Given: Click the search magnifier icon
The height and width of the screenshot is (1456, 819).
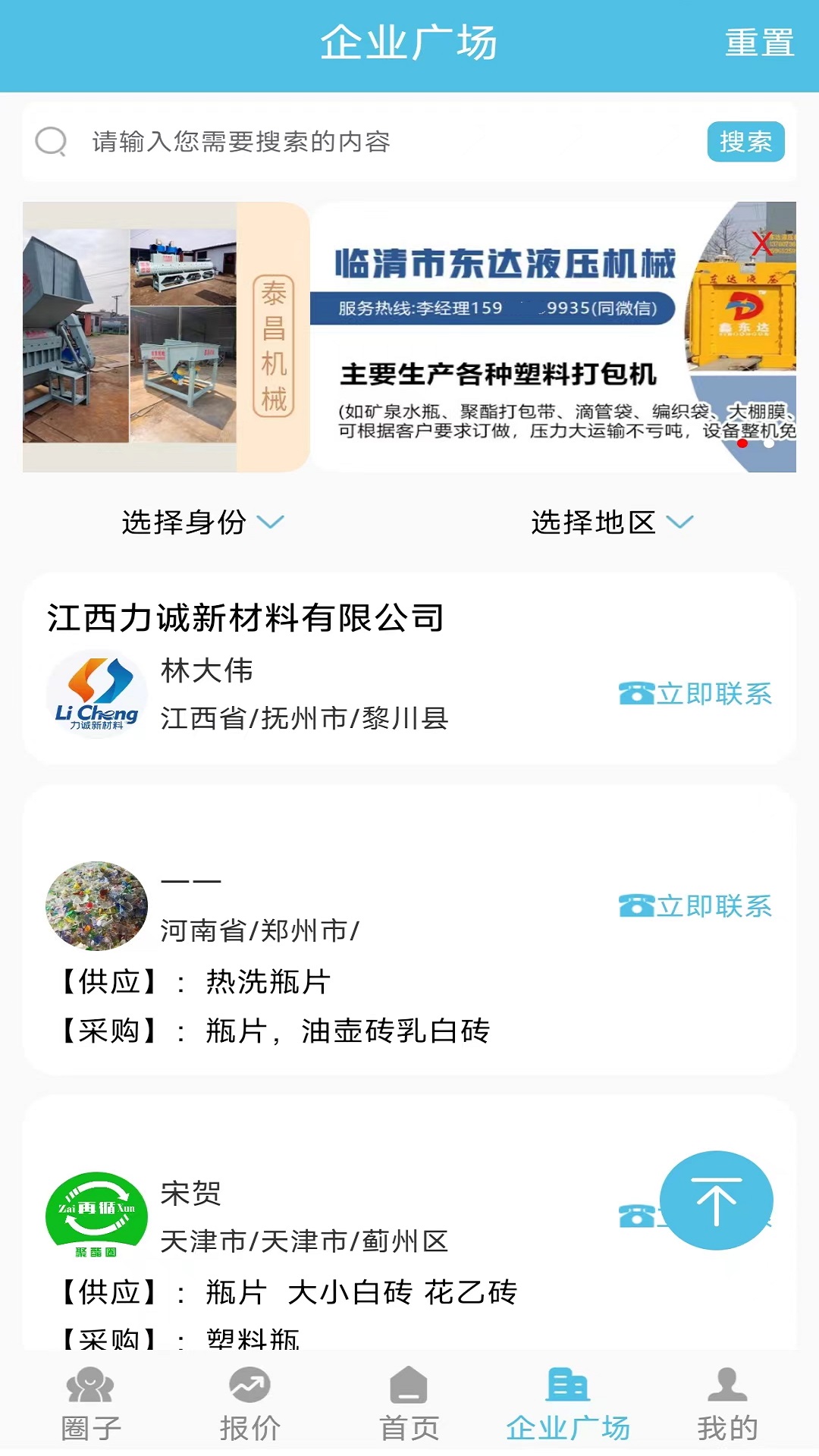Looking at the screenshot, I should click(50, 142).
